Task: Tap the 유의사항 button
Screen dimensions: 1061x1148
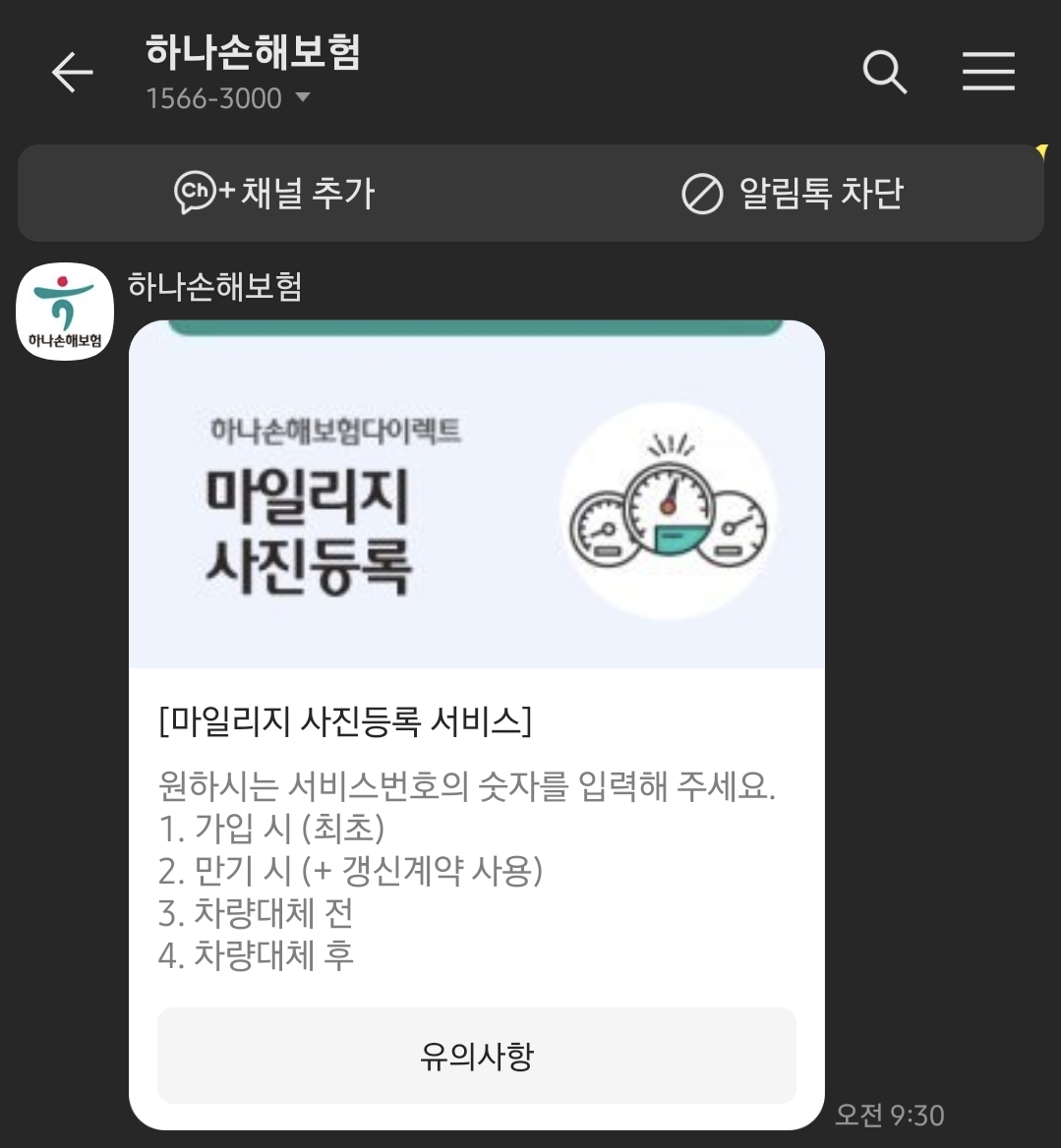Action: 476,1056
